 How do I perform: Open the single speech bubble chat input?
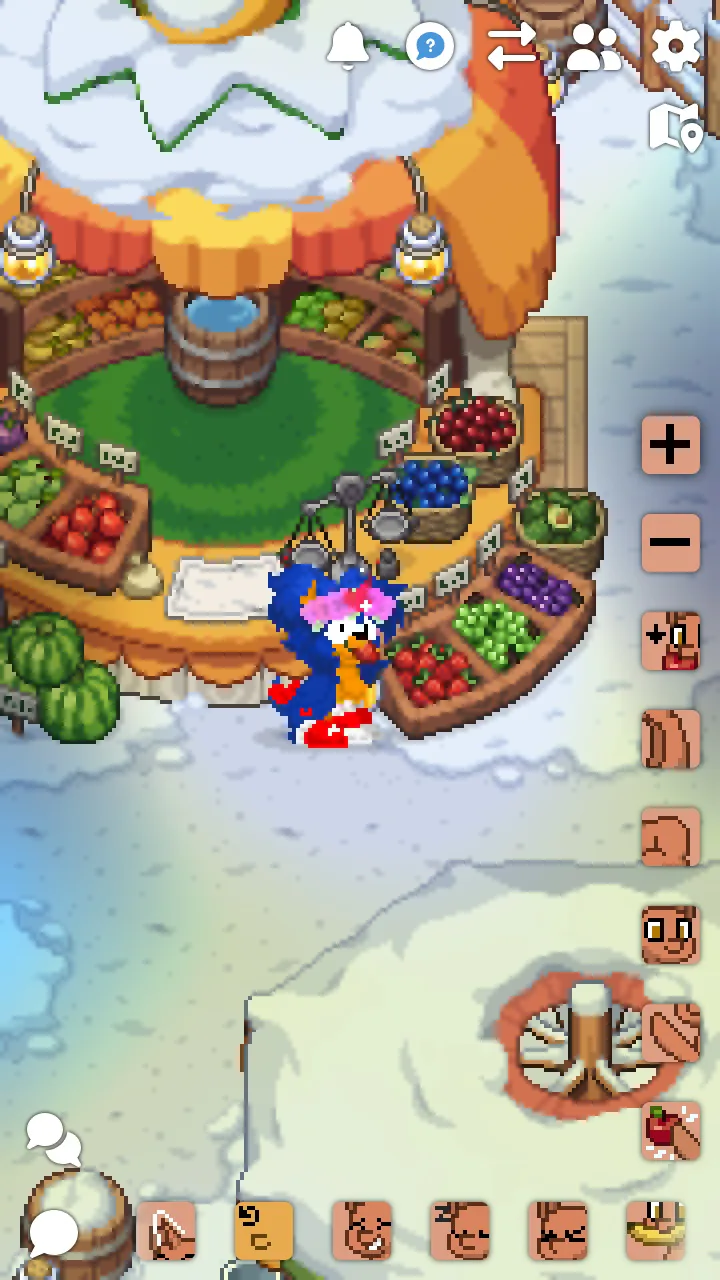pyautogui.click(x=52, y=1232)
